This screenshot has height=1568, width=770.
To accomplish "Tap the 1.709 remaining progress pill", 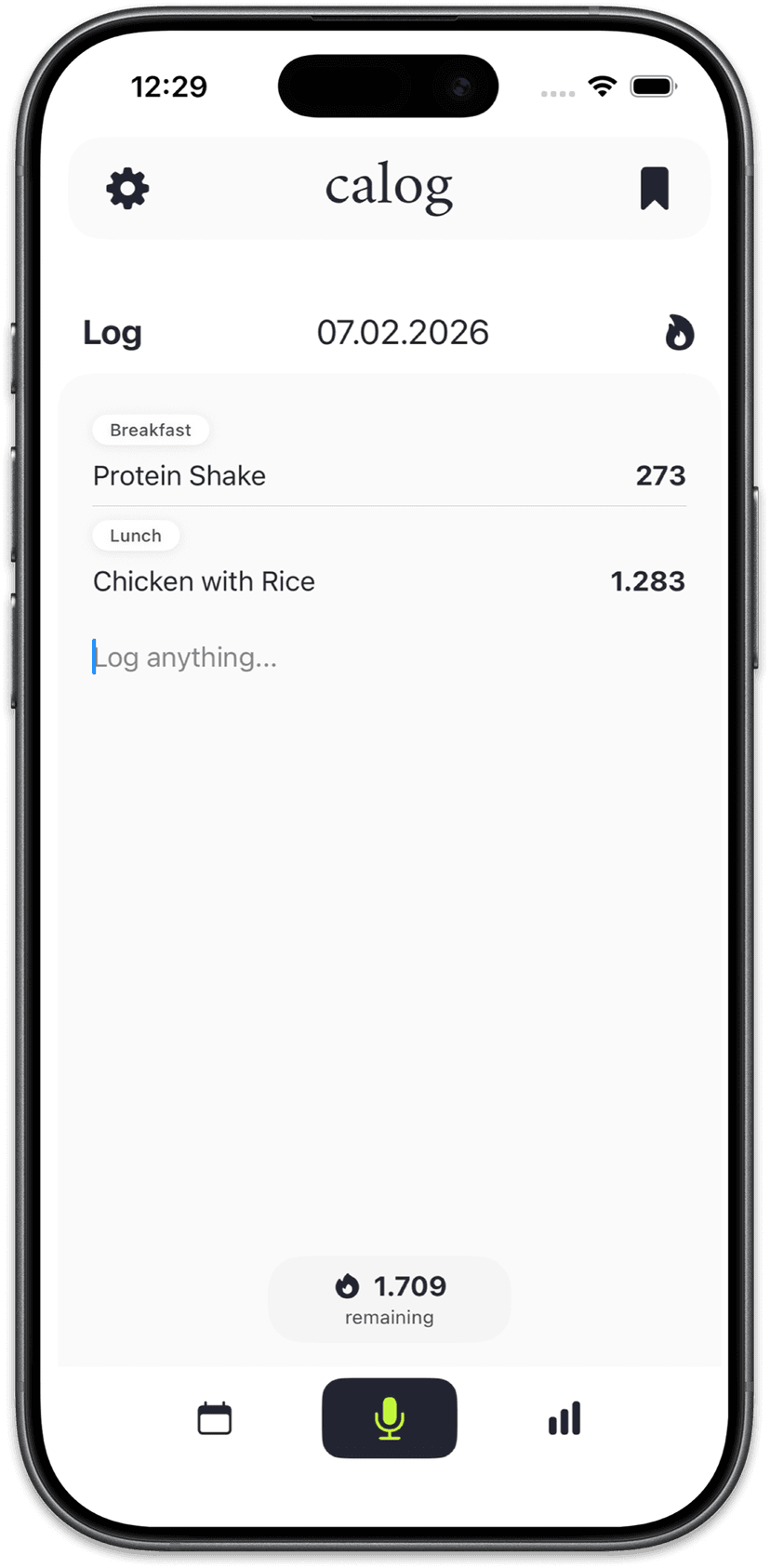I will 389,1298.
